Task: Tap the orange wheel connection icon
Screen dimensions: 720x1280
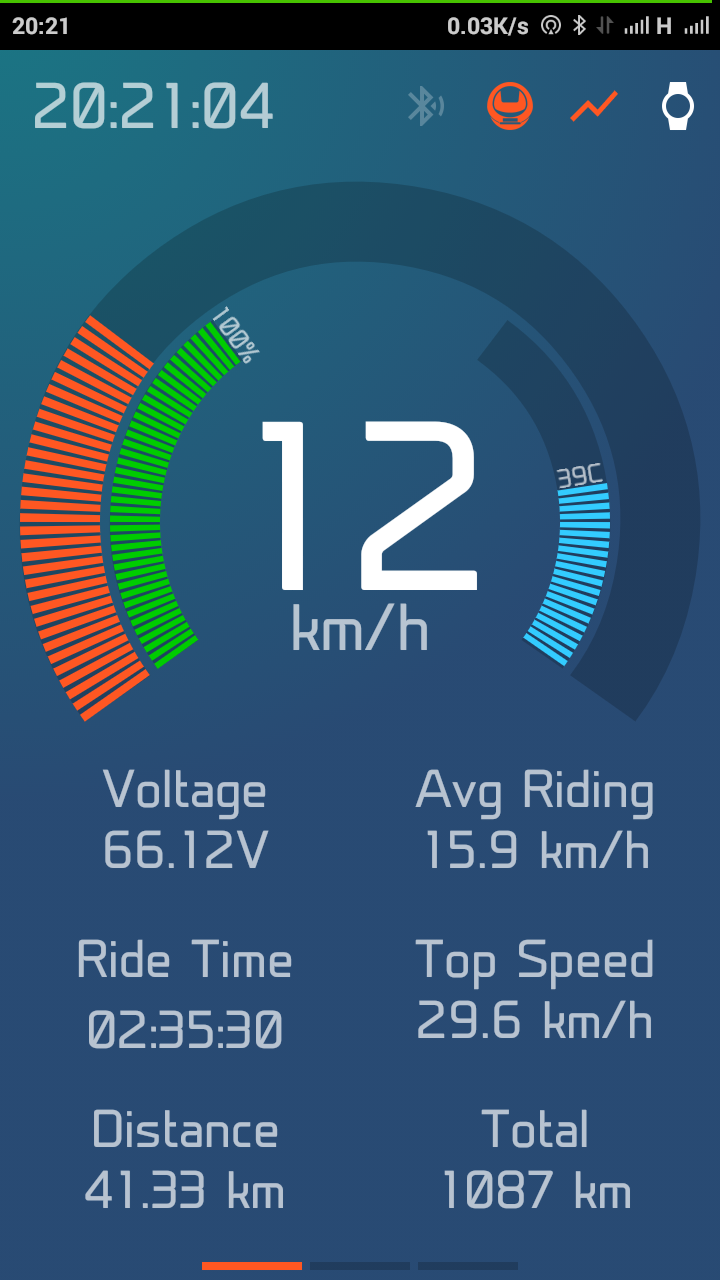Action: click(x=510, y=106)
